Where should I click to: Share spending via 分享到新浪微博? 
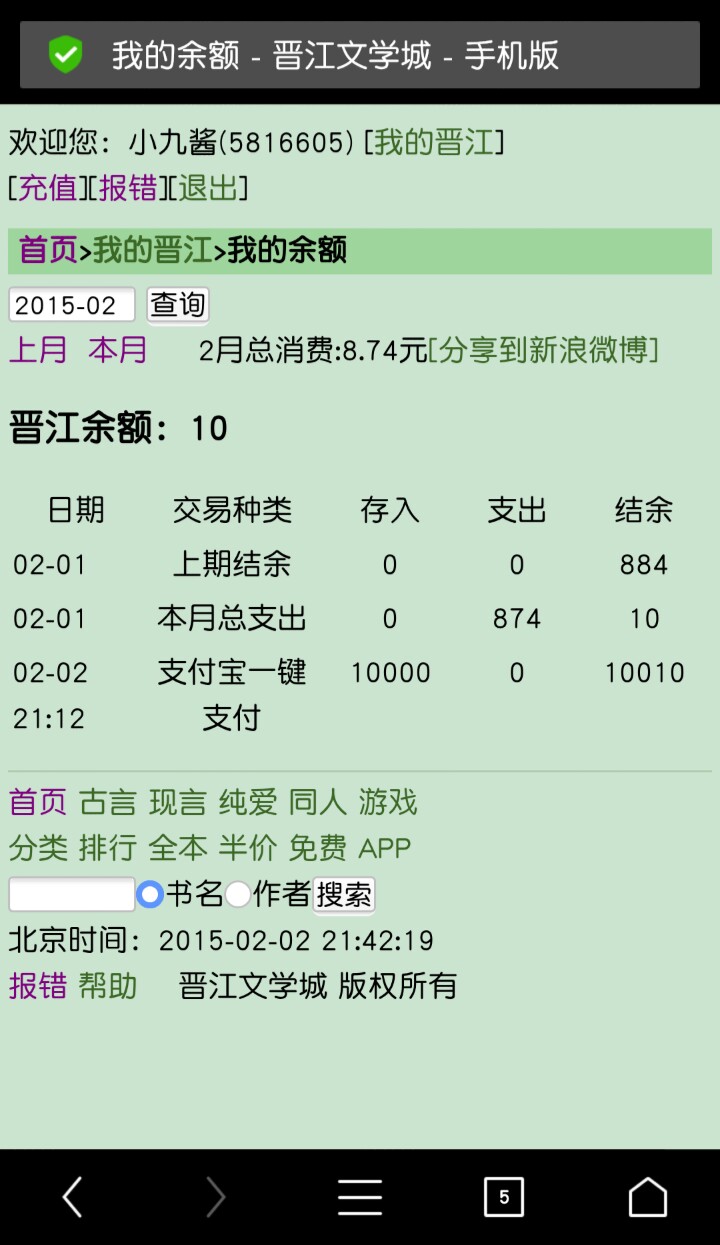click(543, 350)
